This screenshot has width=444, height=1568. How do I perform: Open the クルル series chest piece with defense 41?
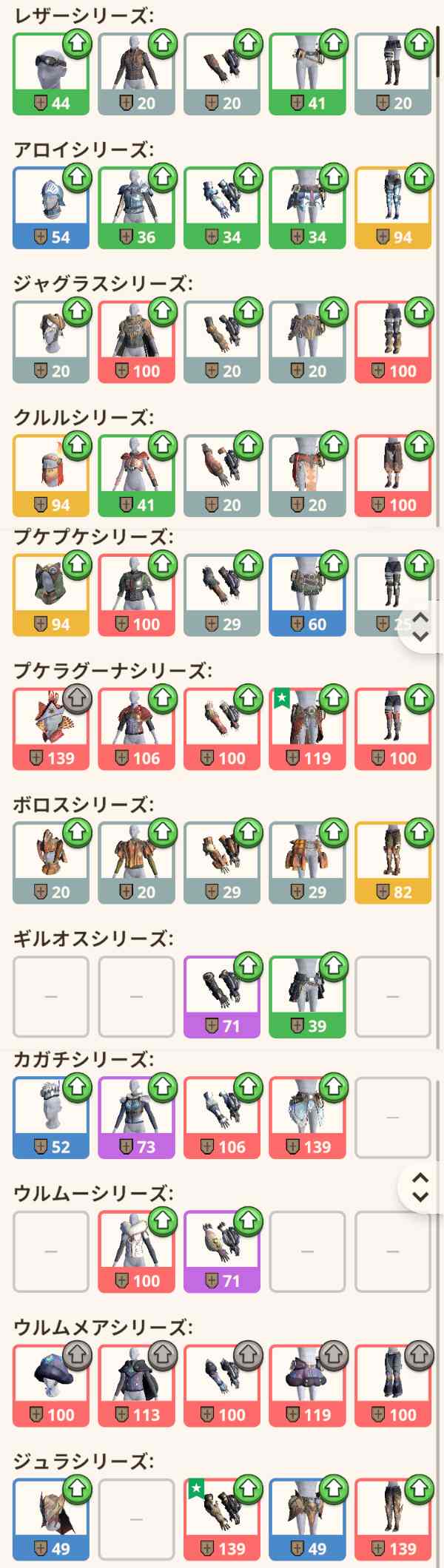tap(136, 476)
